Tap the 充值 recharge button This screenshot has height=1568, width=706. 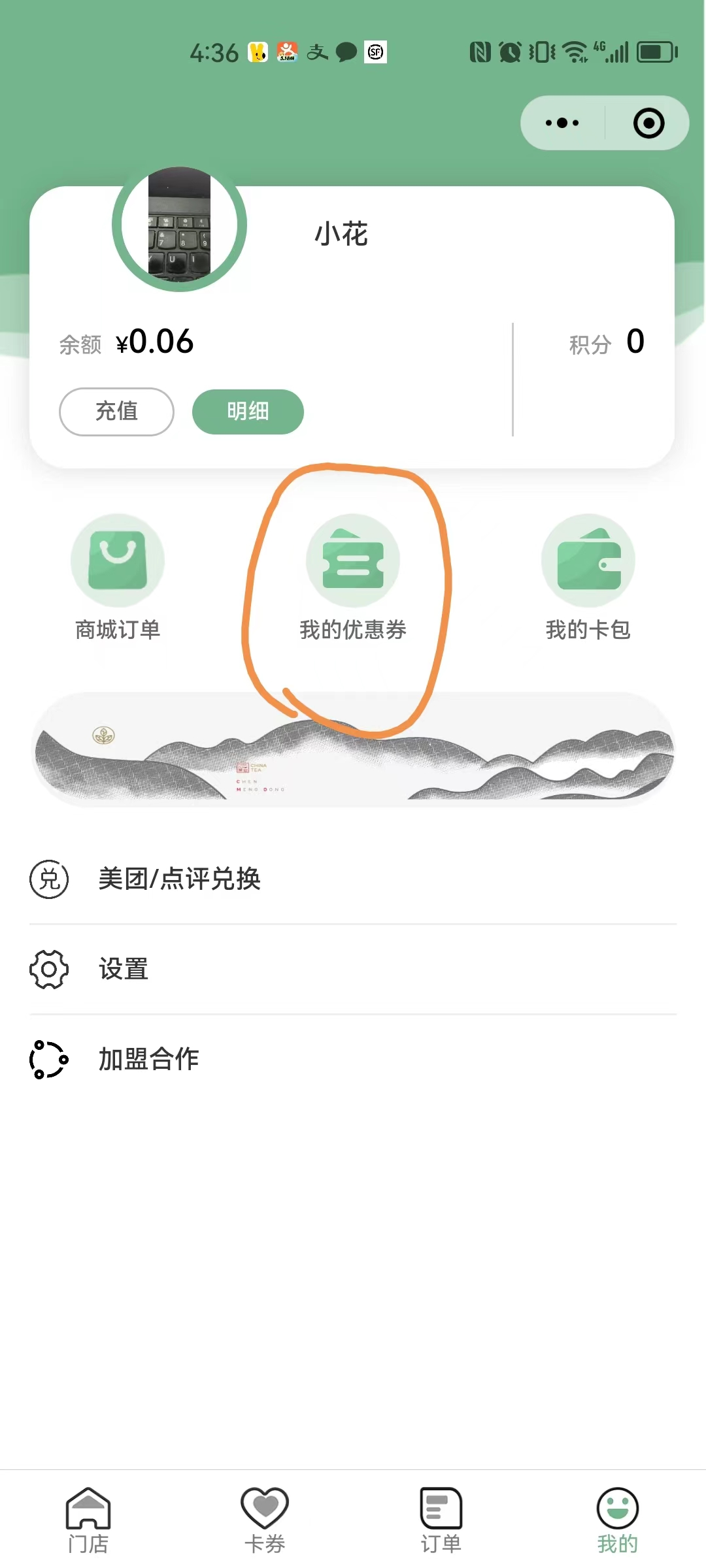(x=116, y=412)
